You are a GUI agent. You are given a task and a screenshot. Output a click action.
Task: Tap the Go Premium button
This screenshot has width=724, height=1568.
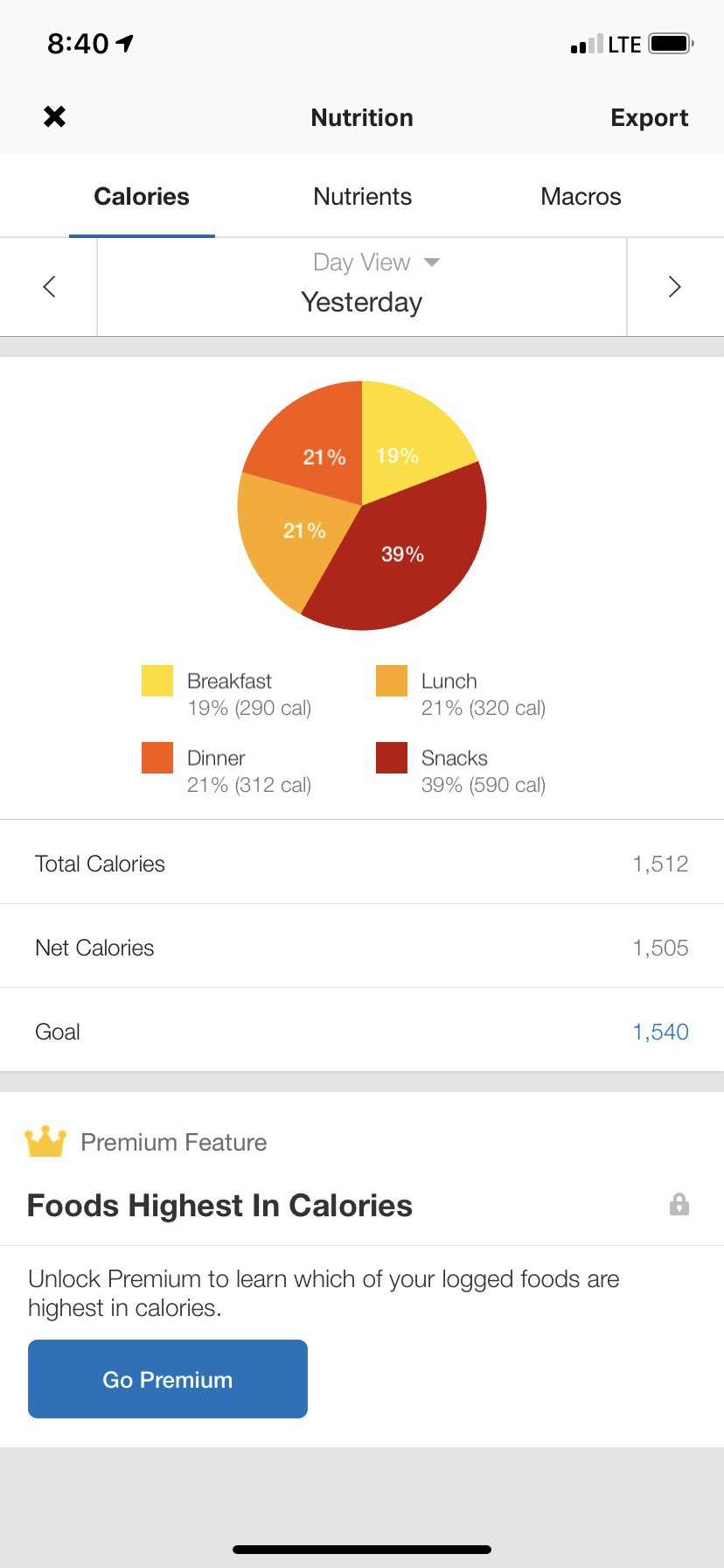coord(168,1379)
